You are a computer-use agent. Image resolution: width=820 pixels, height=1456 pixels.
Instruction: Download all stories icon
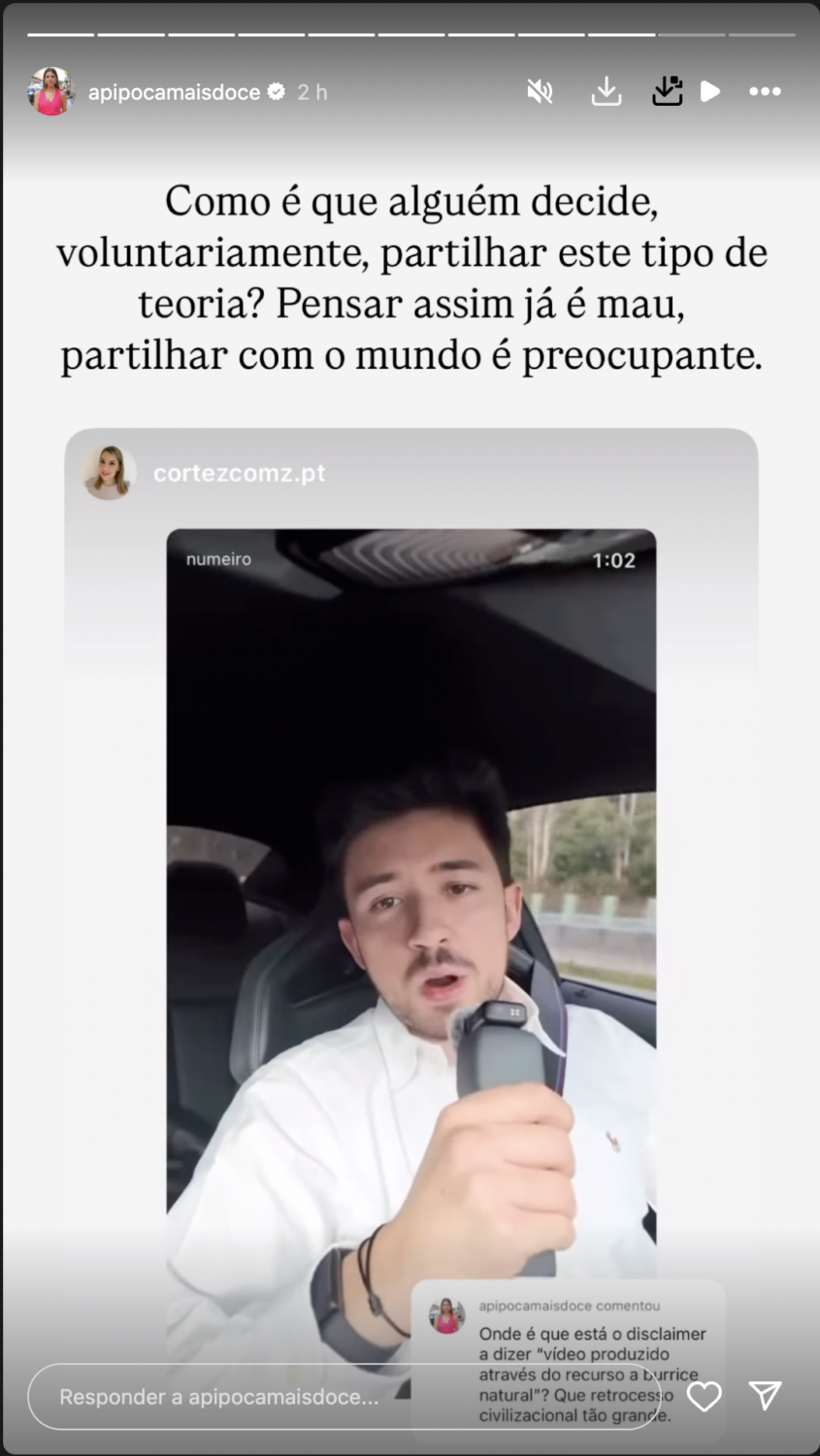(x=667, y=92)
